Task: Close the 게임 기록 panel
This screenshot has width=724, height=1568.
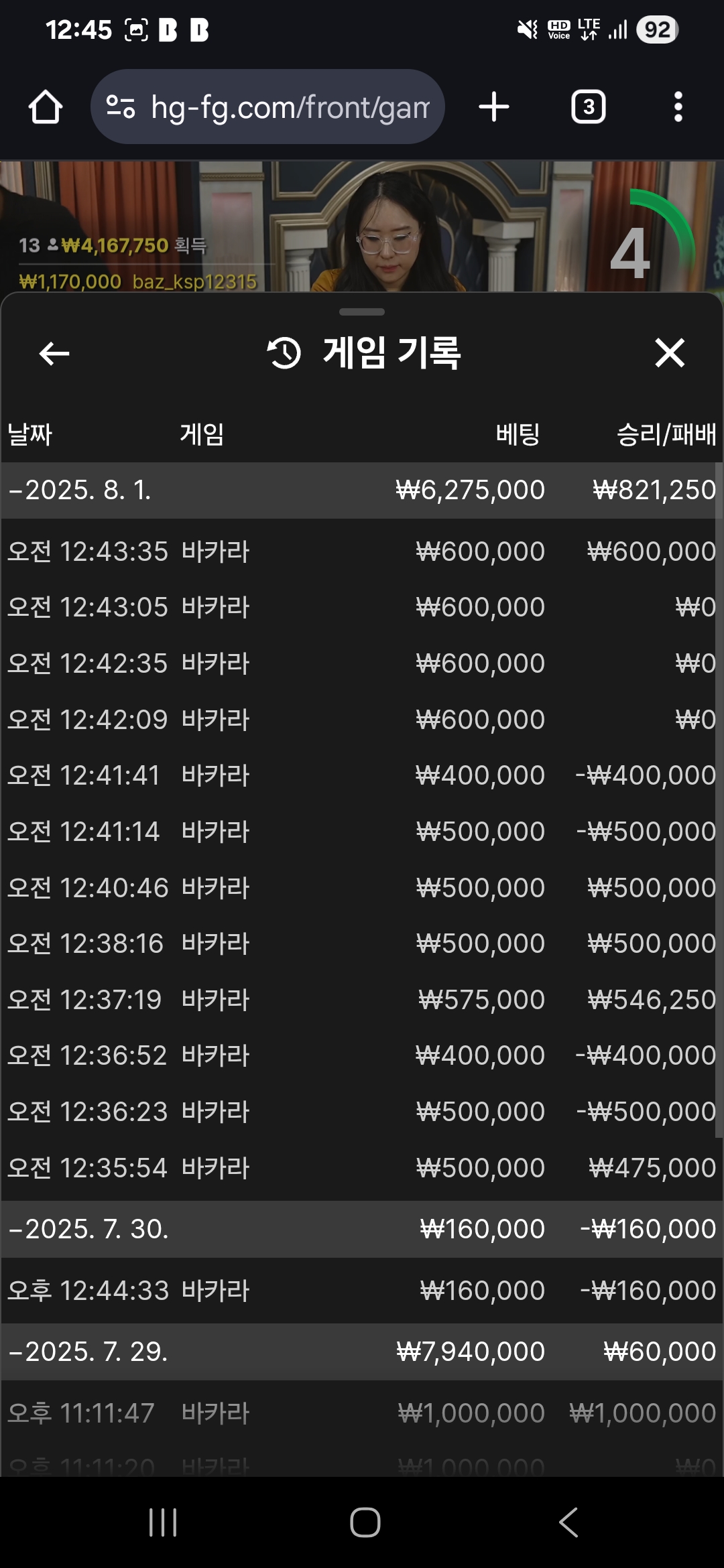Action: coord(670,353)
